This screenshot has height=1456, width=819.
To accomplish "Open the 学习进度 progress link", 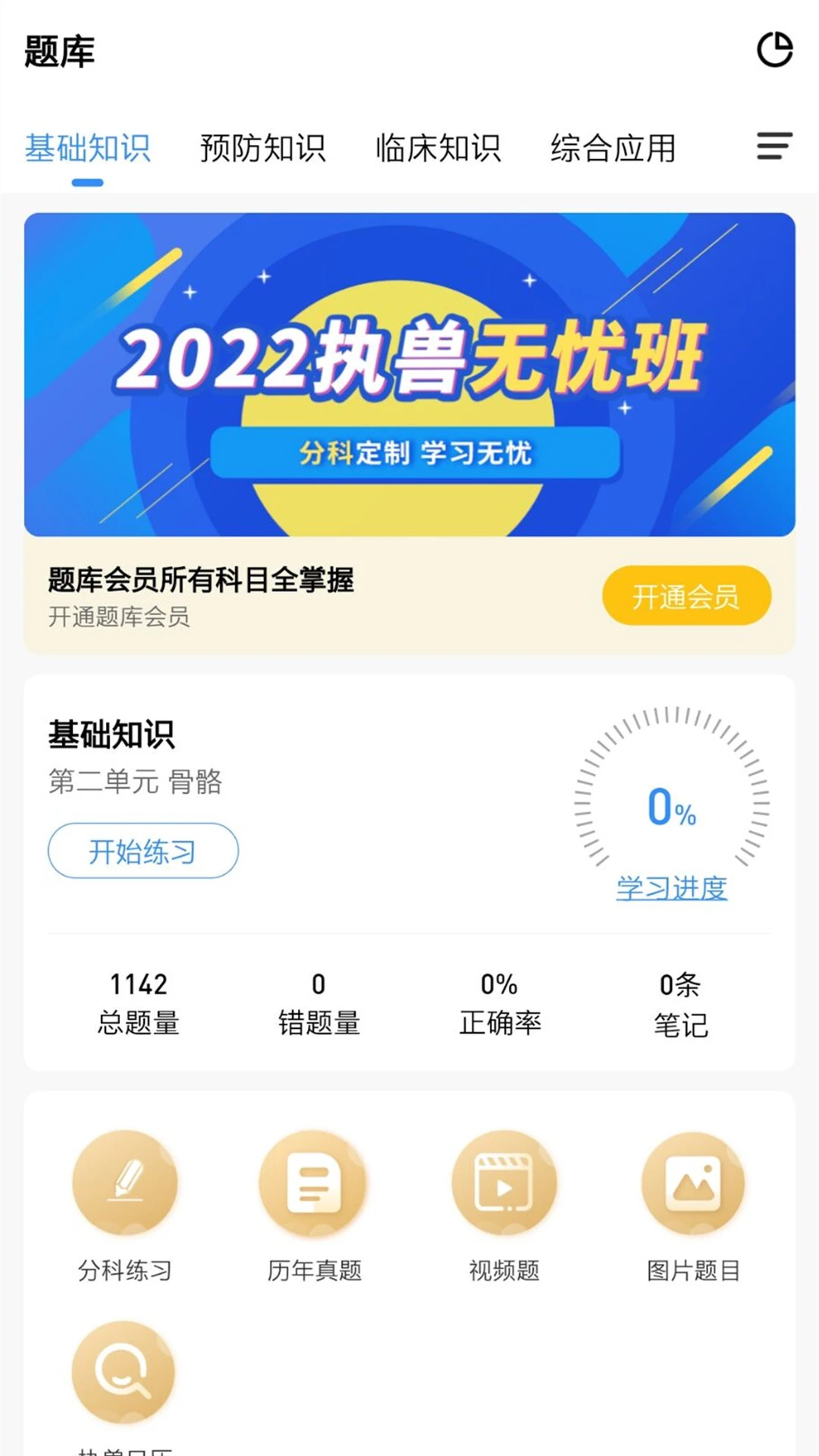I will [x=670, y=889].
